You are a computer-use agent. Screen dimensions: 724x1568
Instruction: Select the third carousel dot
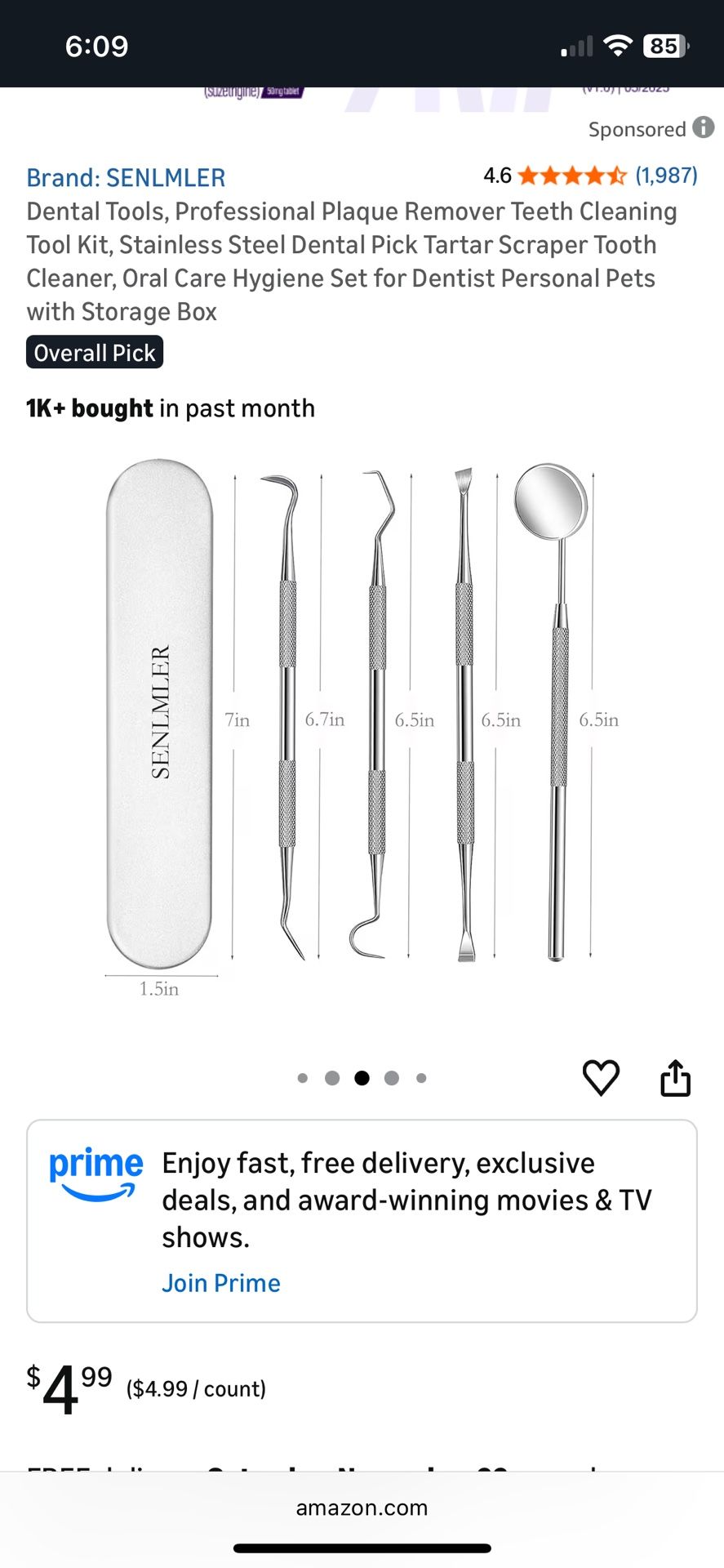[362, 1077]
